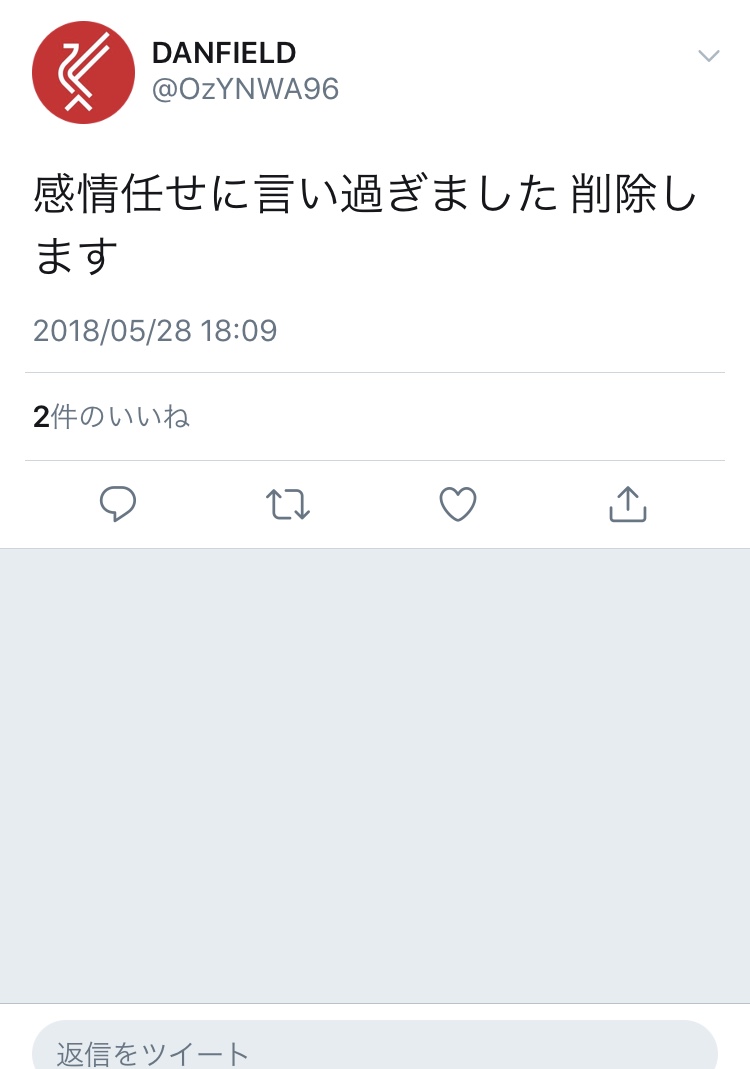Share this tweet
This screenshot has width=750, height=1069.
pyautogui.click(x=628, y=504)
